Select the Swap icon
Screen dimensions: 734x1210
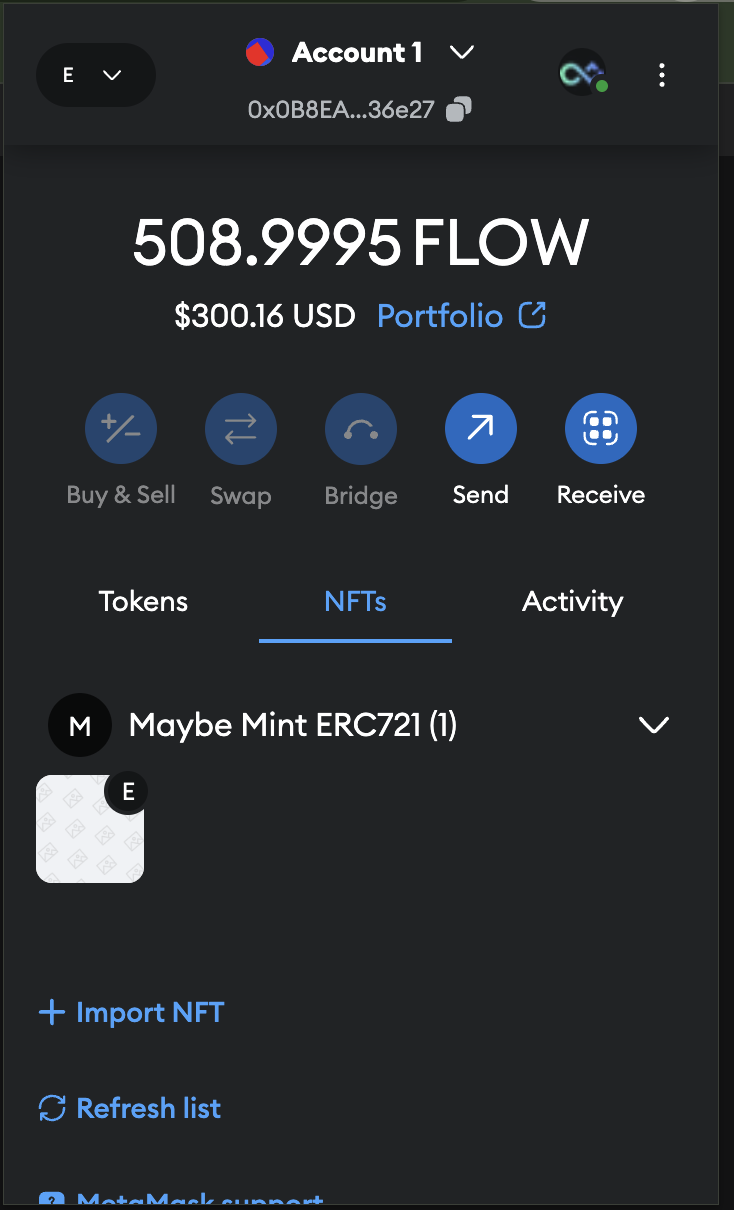[x=241, y=428]
